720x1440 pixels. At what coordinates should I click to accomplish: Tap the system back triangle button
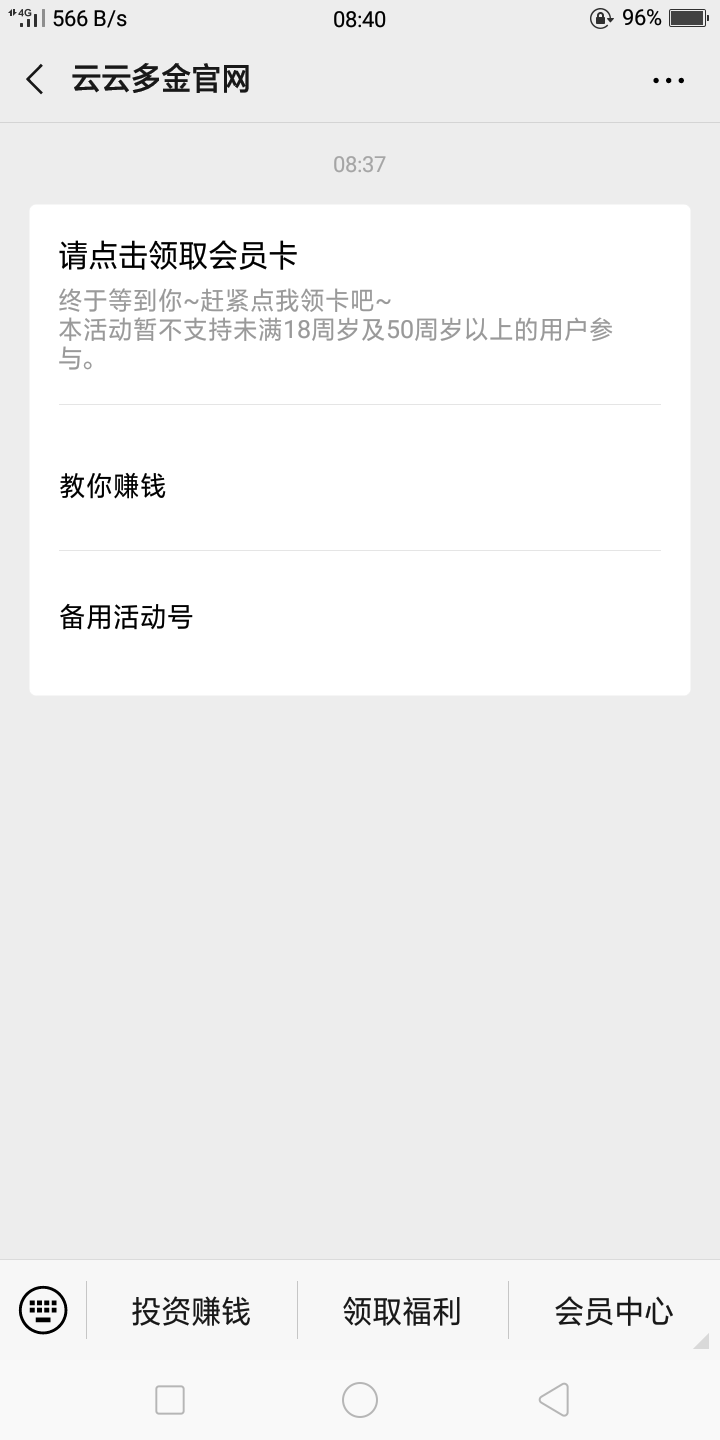[553, 1399]
